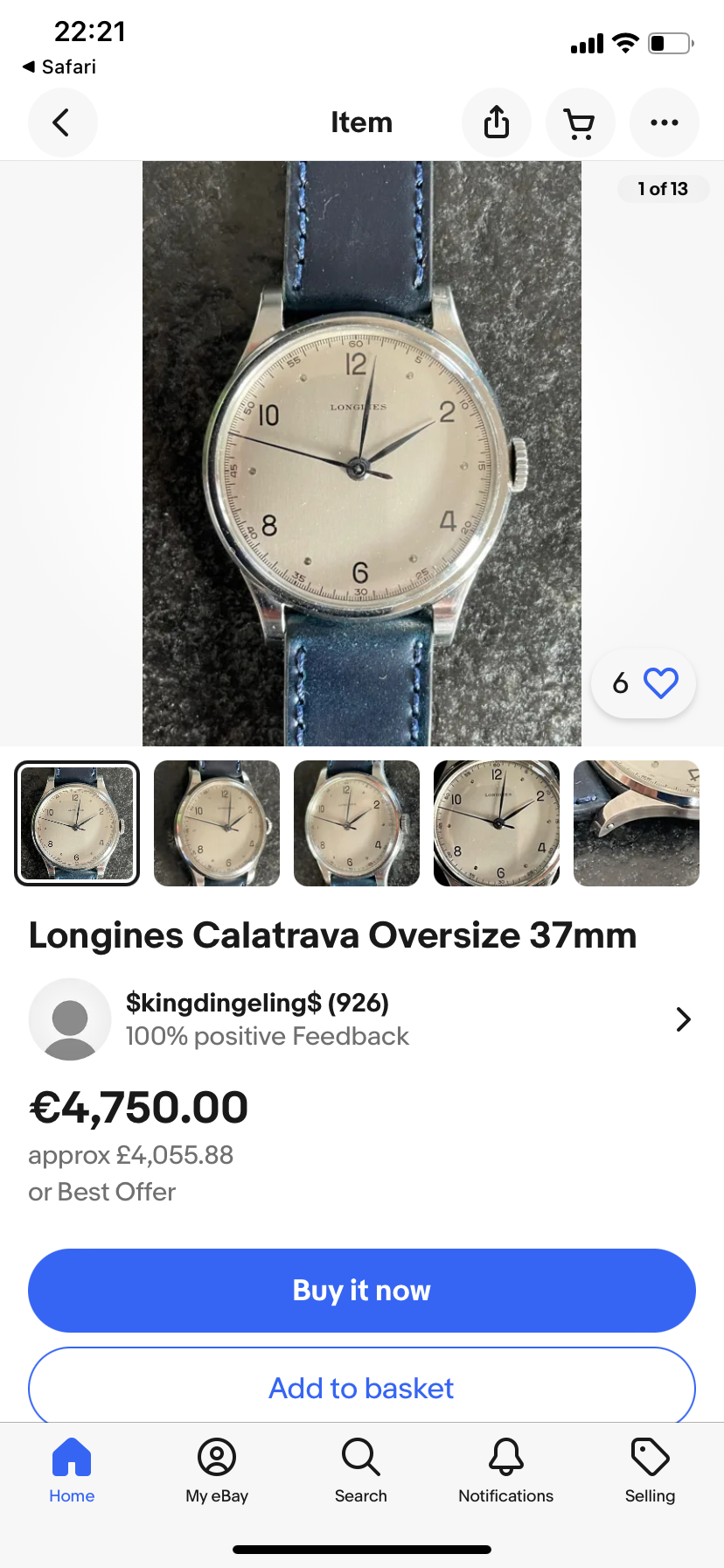Tap Buy it now
This screenshot has height=1568, width=724.
tap(361, 1291)
